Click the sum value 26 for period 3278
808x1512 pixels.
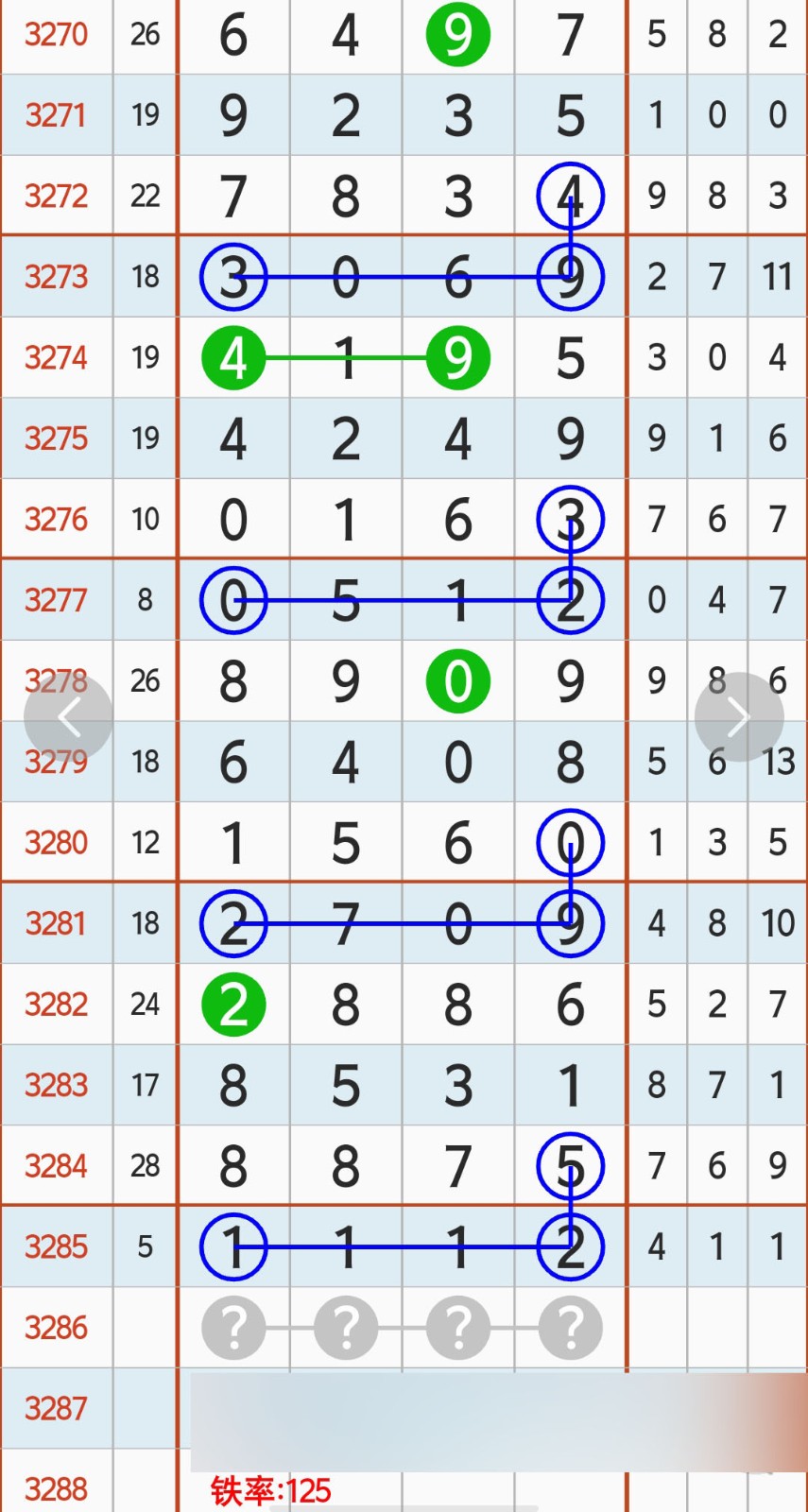click(145, 680)
